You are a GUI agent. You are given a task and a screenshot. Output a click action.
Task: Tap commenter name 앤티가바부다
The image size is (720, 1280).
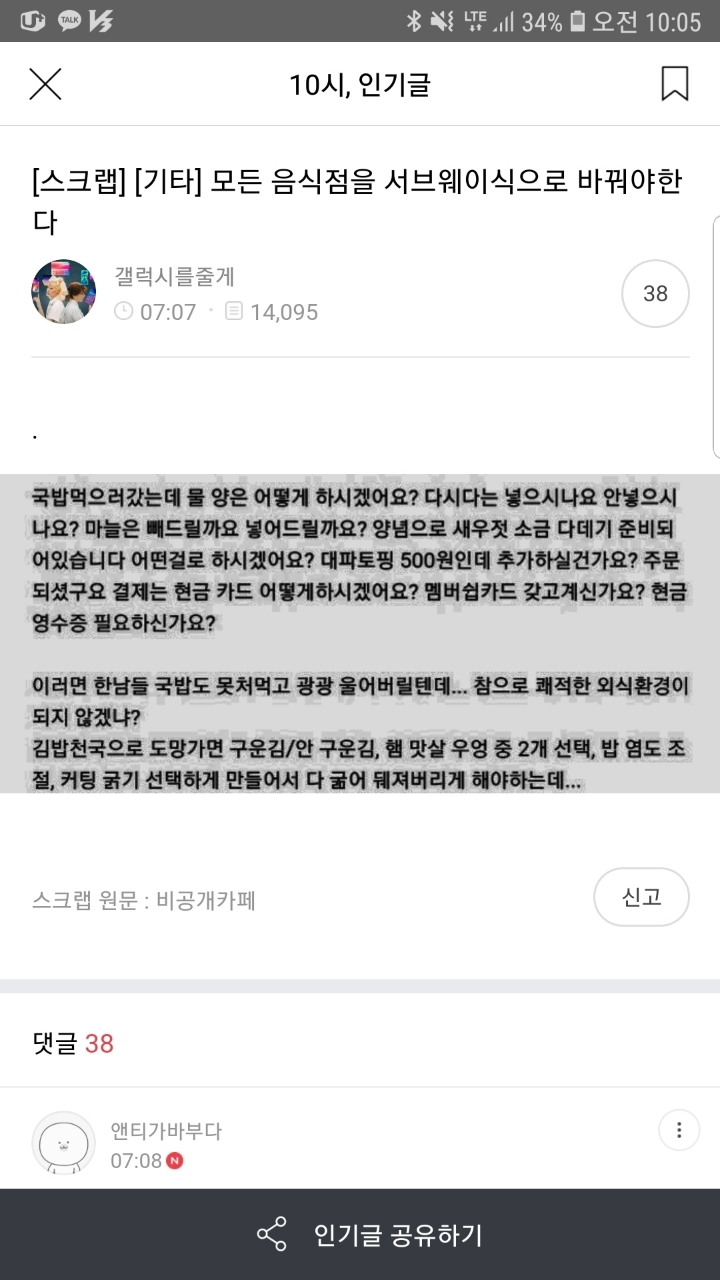click(x=166, y=1132)
